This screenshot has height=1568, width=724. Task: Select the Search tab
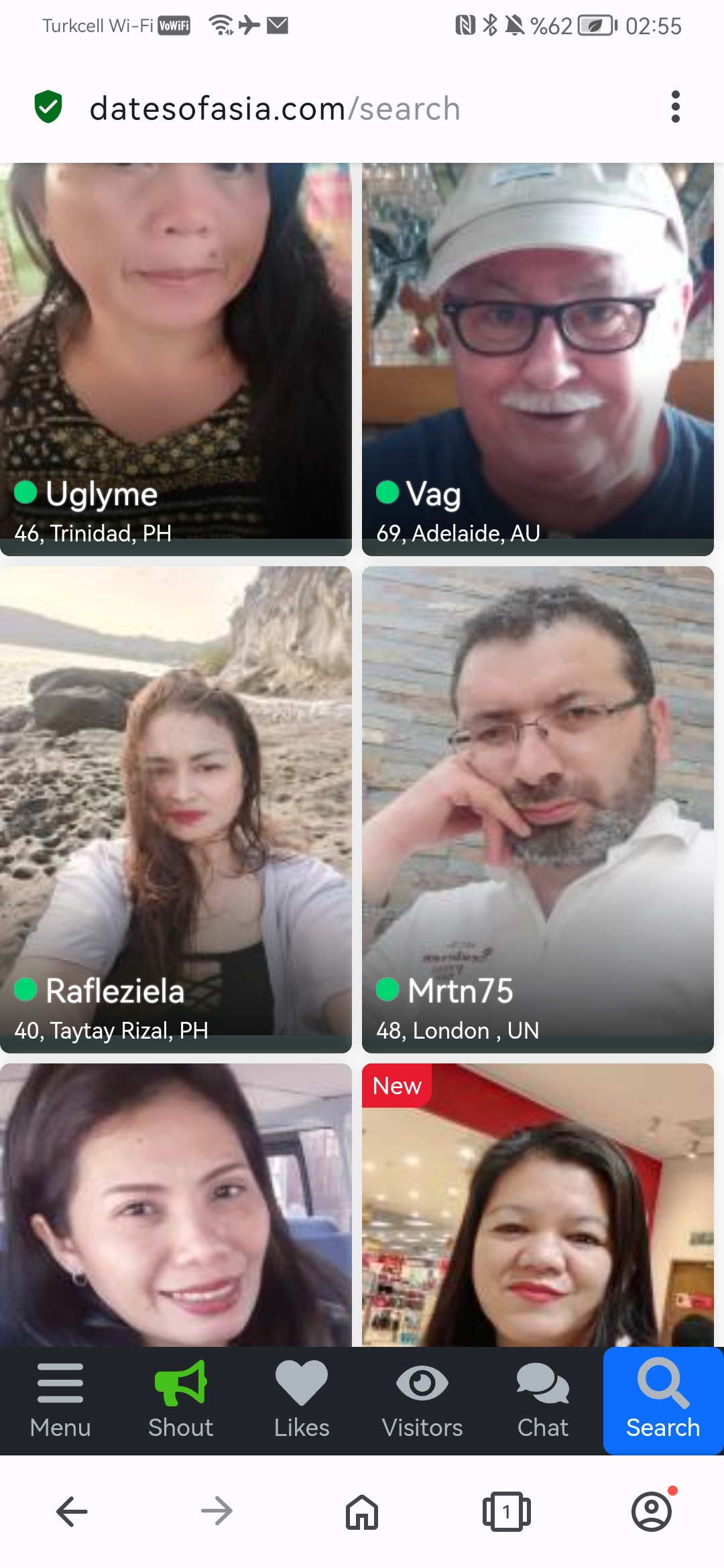(663, 1400)
